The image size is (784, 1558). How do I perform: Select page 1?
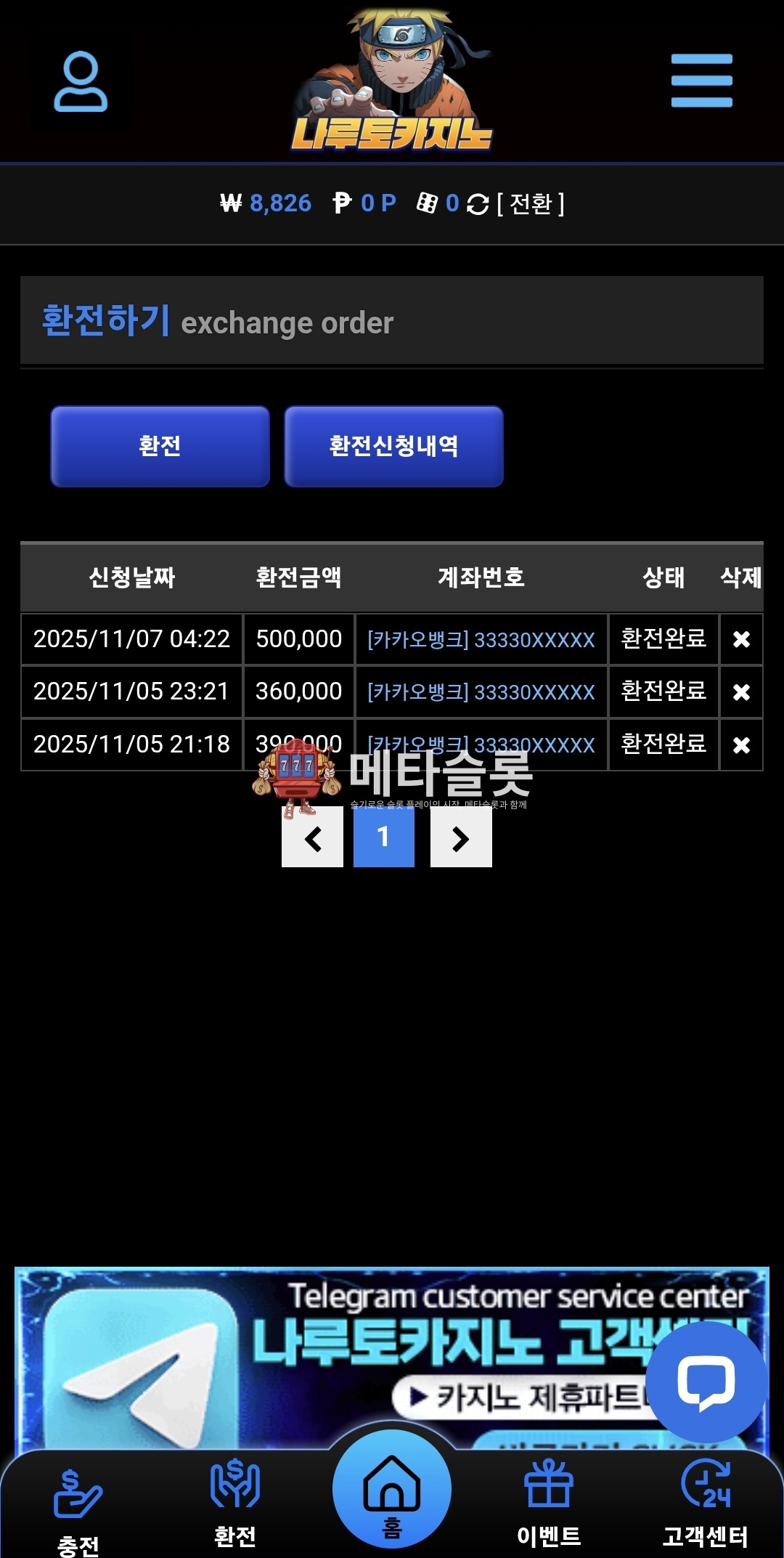[384, 838]
